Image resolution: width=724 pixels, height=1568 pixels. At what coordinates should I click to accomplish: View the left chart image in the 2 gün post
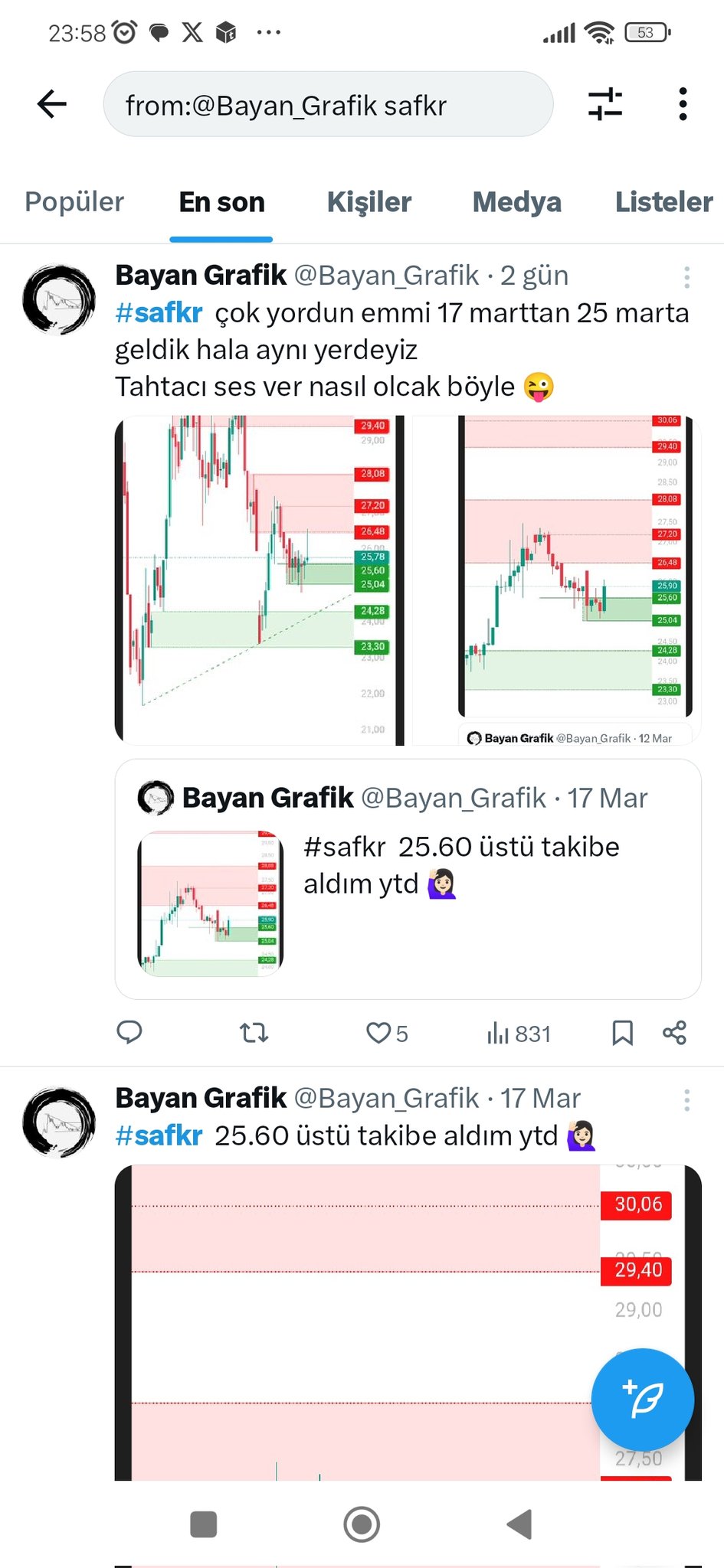(x=260, y=580)
